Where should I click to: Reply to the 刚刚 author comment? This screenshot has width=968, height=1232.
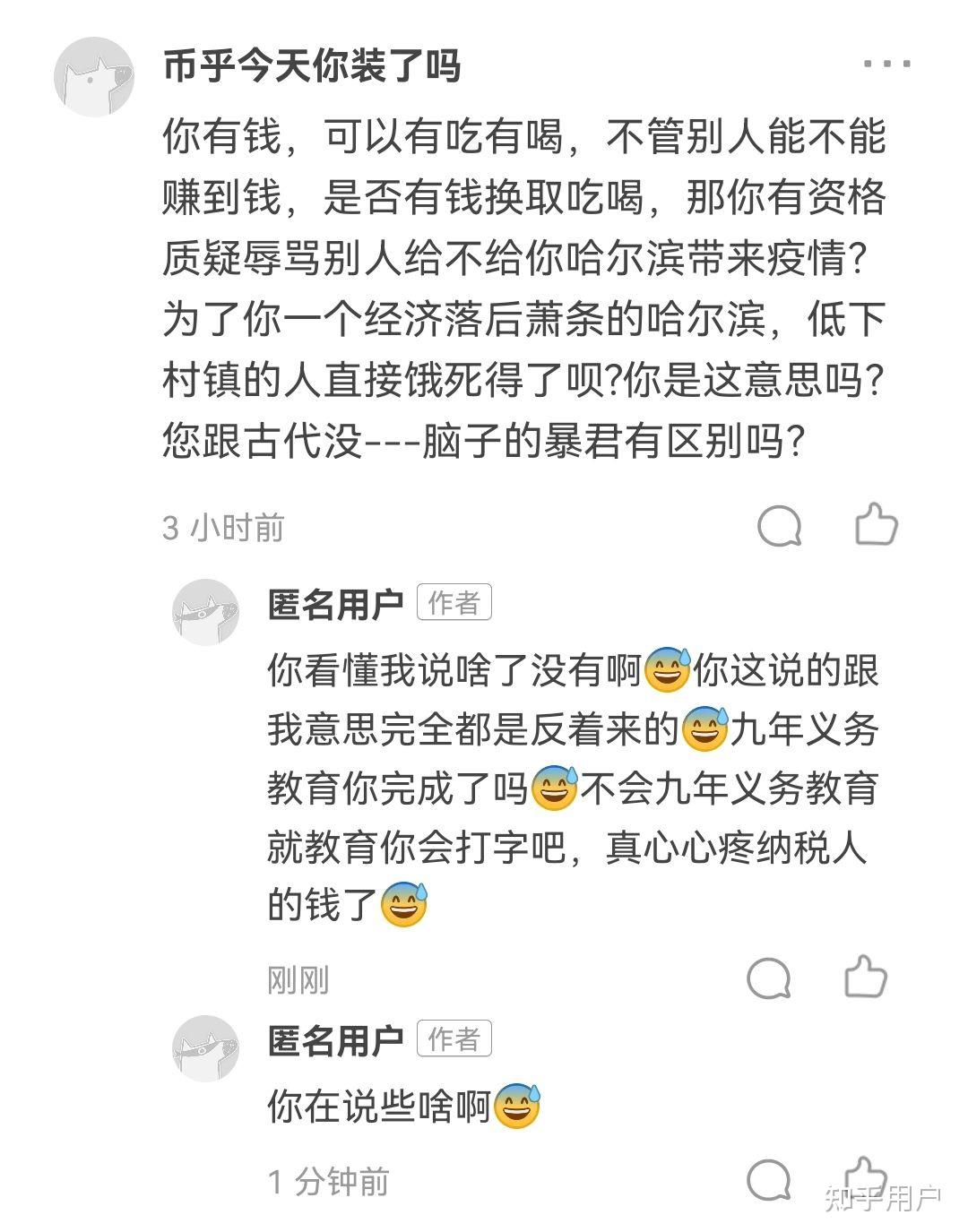pos(768,978)
